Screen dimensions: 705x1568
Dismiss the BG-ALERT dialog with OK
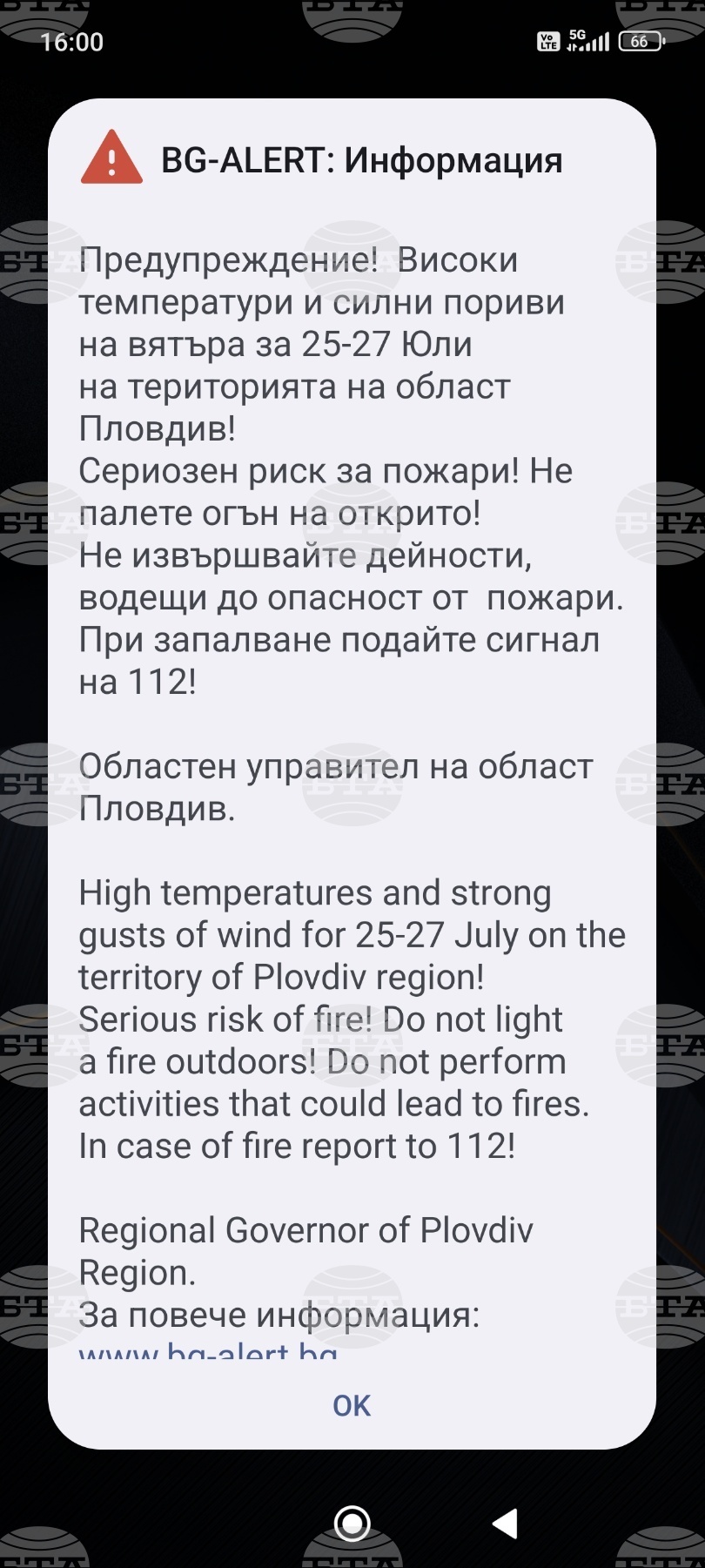click(x=352, y=1404)
